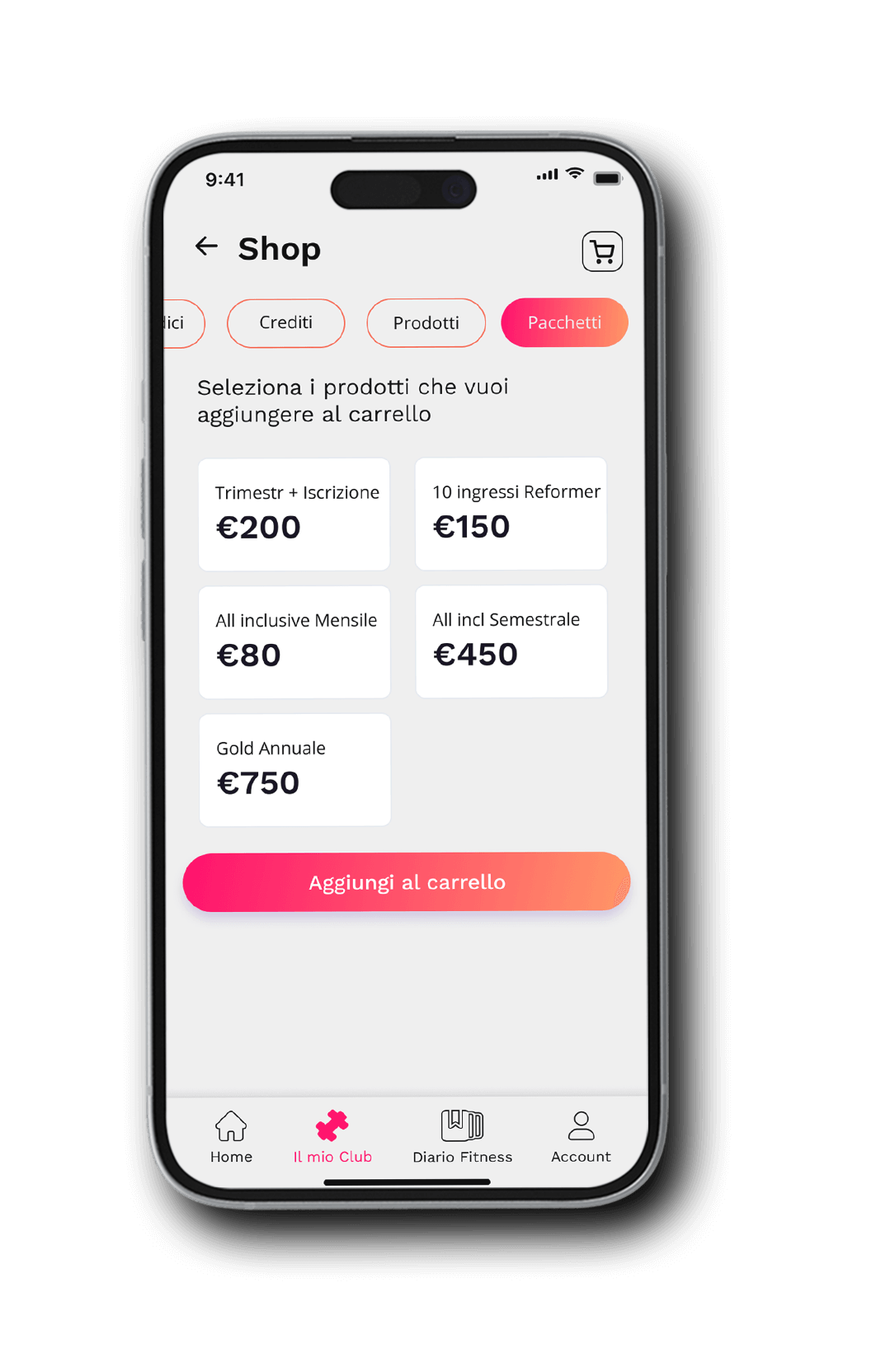Viewport: 876px width, 1372px height.
Task: Open the shopping cart
Action: tap(602, 251)
